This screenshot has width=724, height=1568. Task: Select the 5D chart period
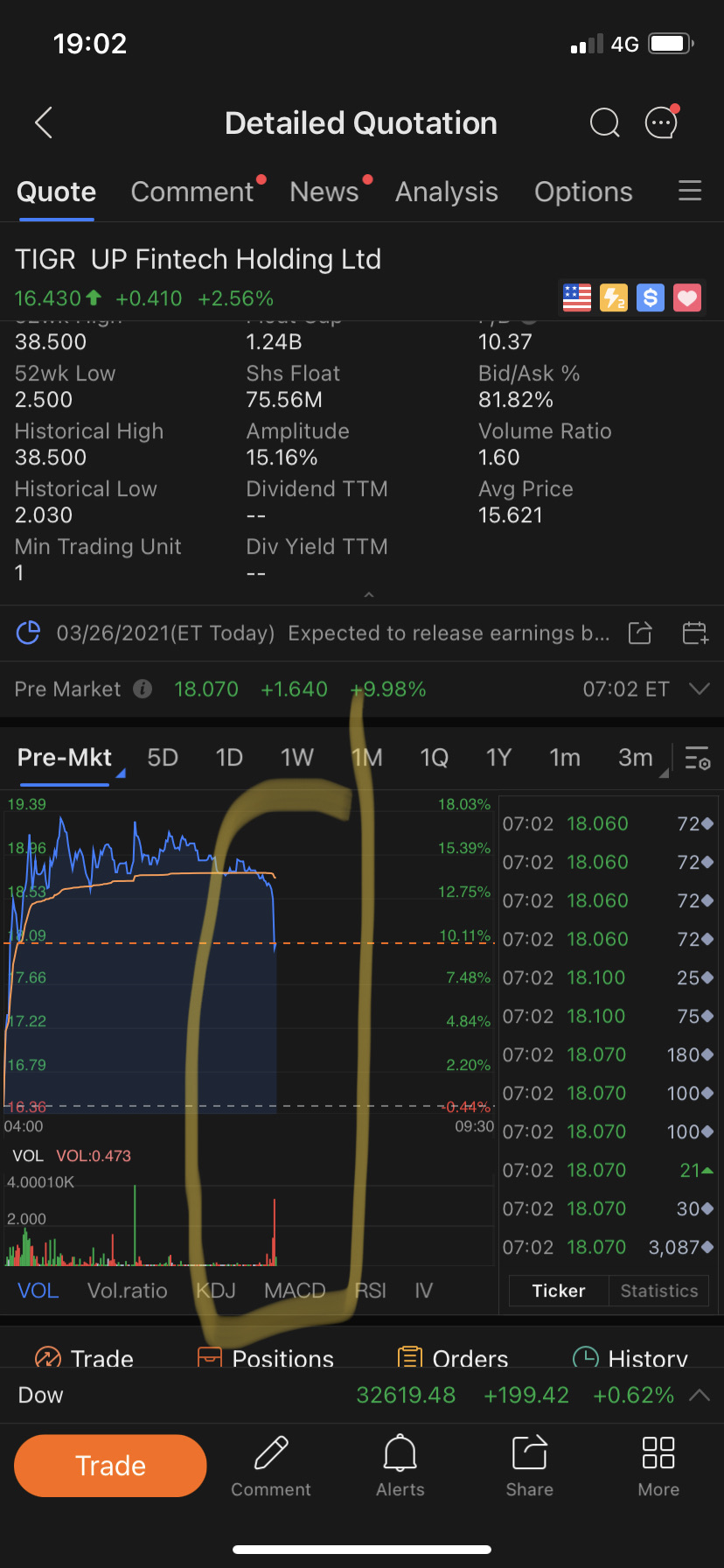coord(163,757)
